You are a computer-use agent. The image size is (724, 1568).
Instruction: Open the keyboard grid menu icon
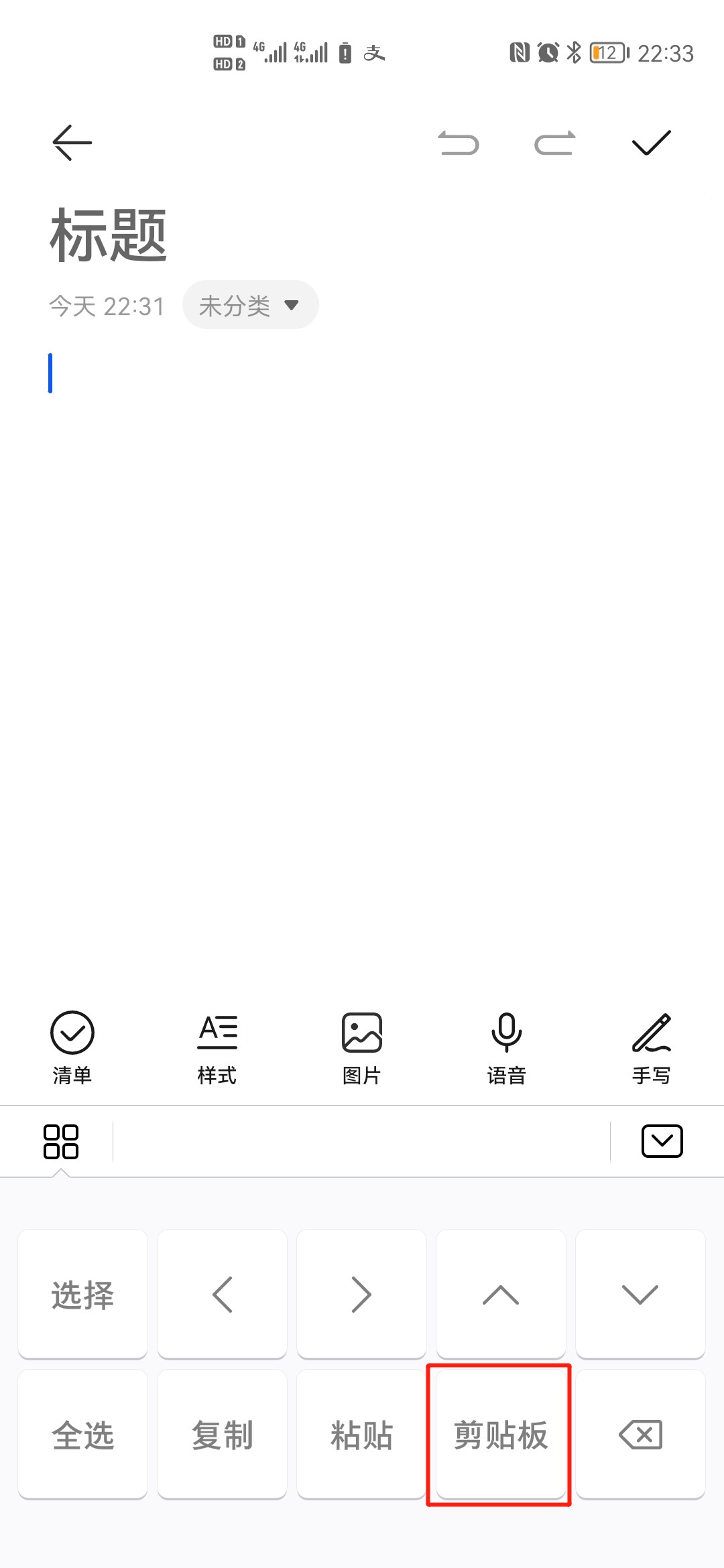click(x=61, y=1141)
